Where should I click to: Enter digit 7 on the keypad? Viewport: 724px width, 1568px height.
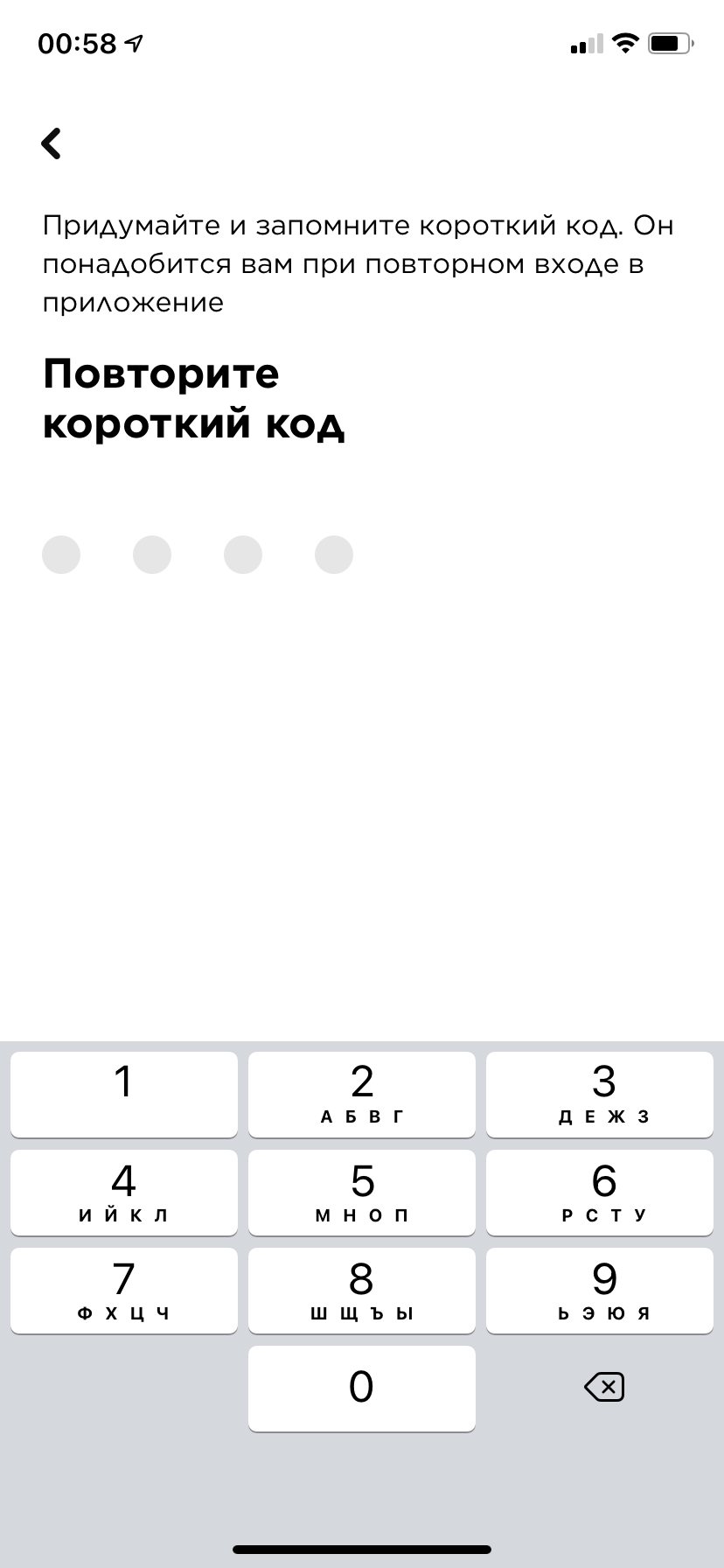[123, 1290]
